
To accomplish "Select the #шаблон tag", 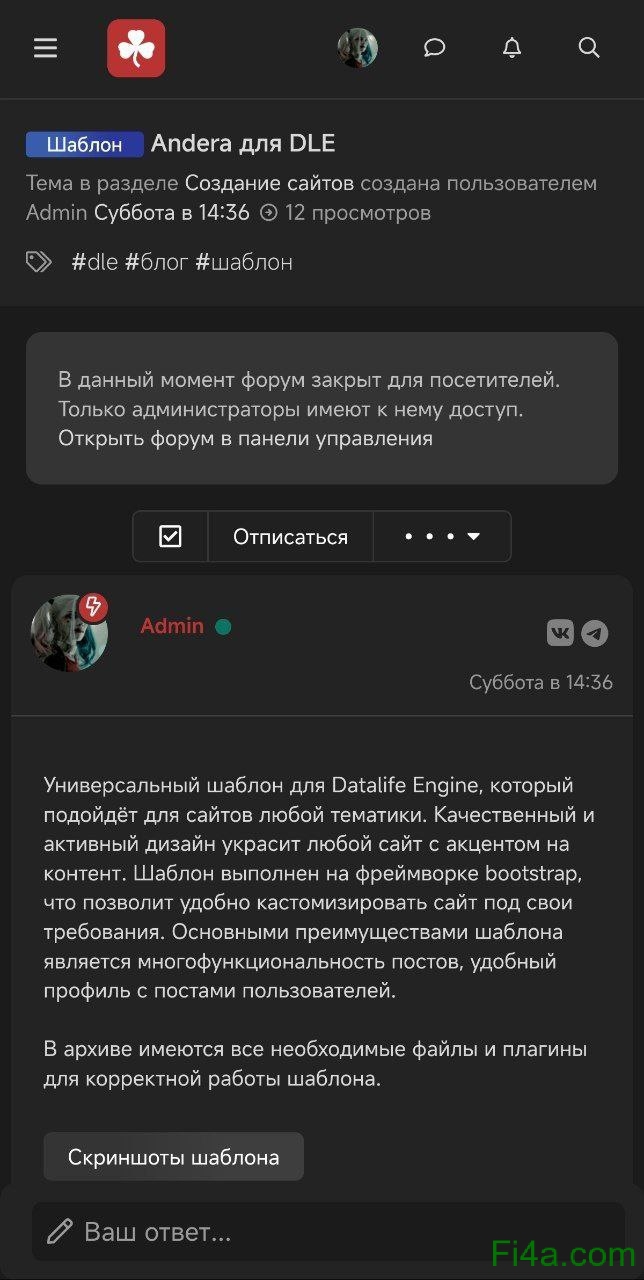I will tap(244, 262).
